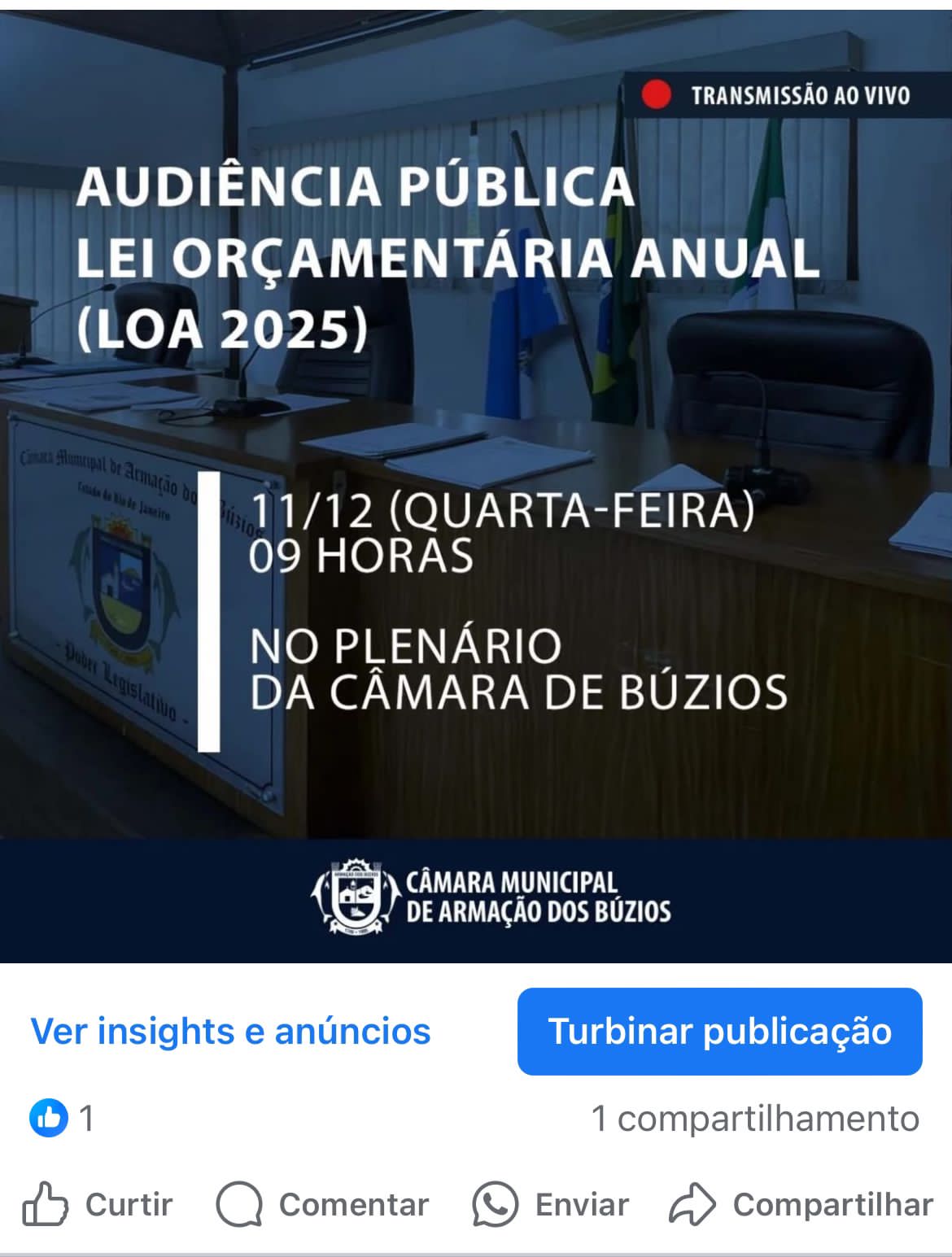
Task: Share the post with Compartilhar
Action: [801, 1205]
